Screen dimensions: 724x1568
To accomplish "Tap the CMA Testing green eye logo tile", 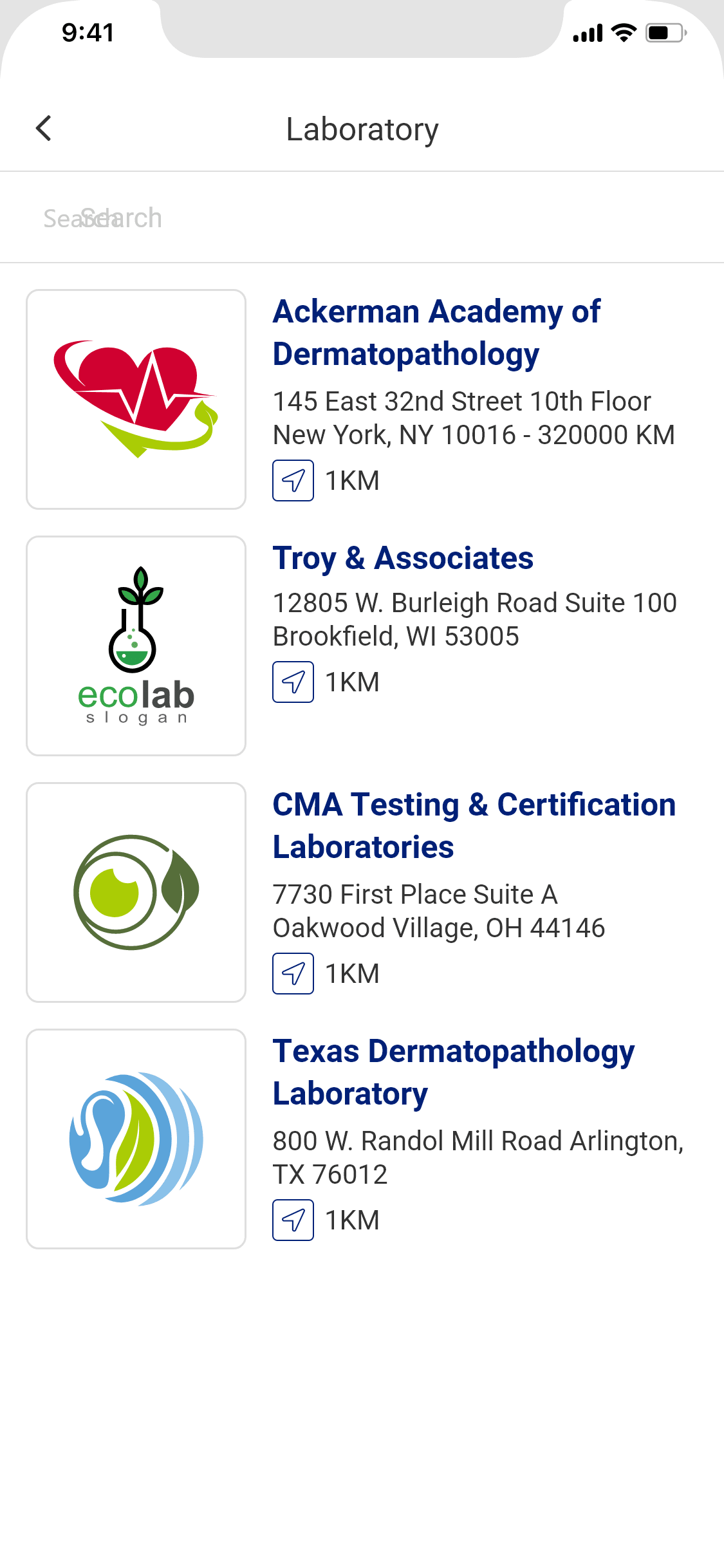I will point(136,892).
